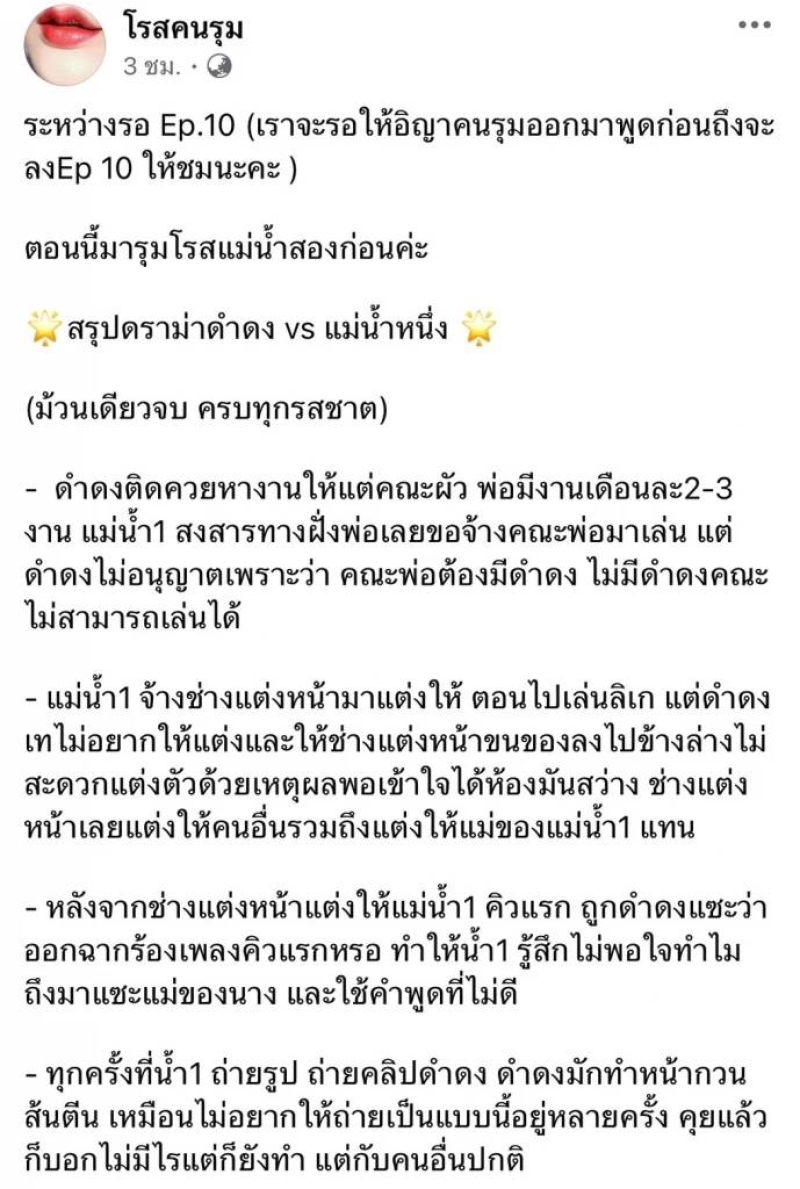Open the โรสคนรุม page name link
The width and height of the screenshot is (800, 1189).
(x=184, y=29)
